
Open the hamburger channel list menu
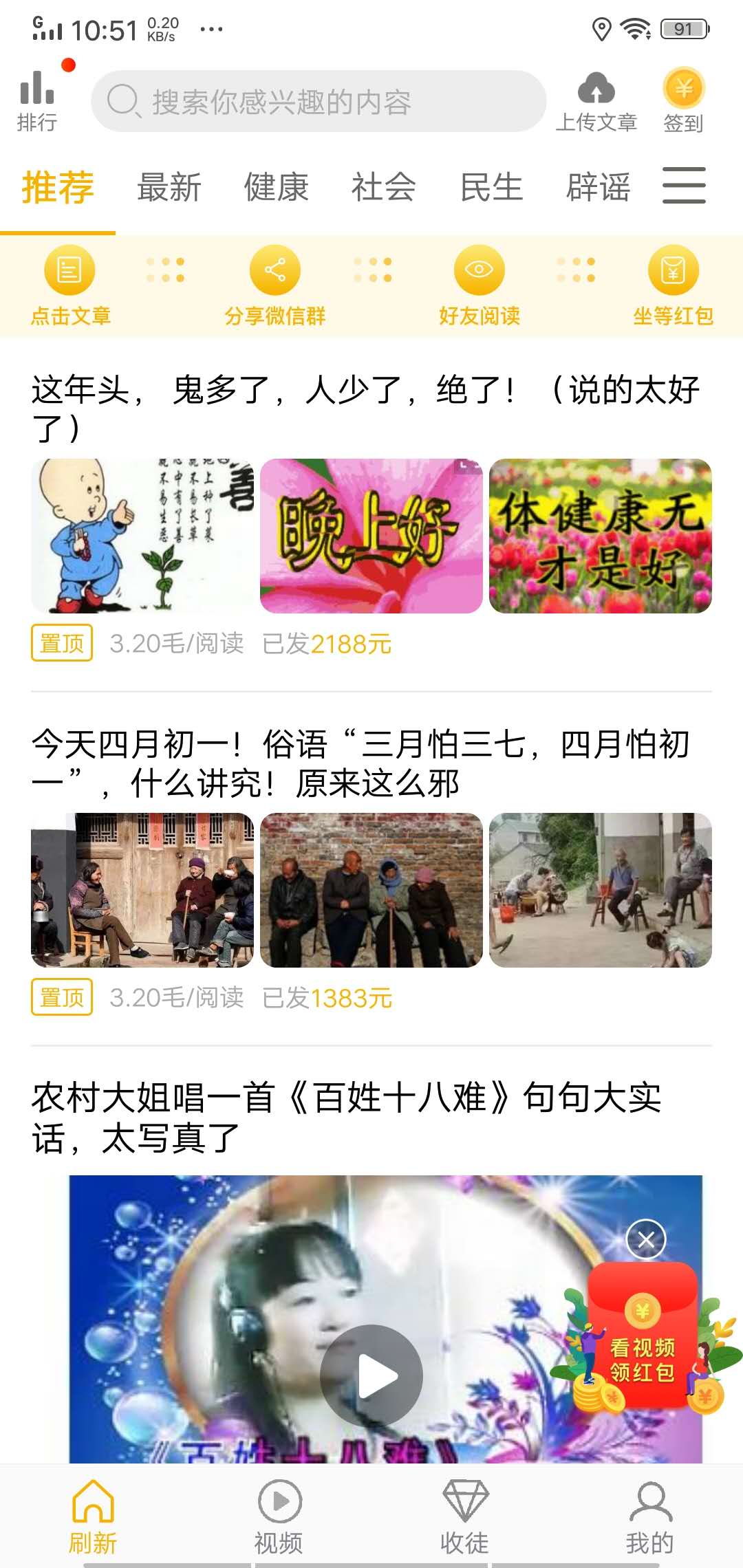[683, 186]
